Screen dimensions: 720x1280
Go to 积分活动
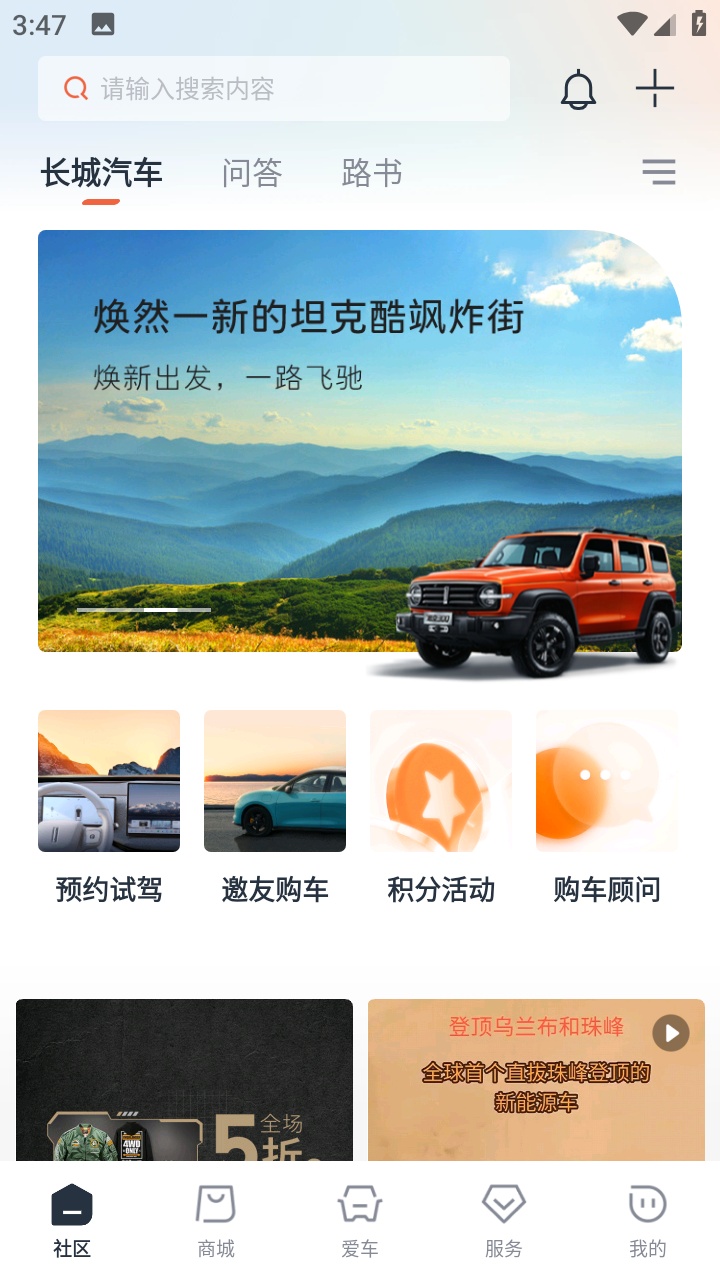(441, 807)
